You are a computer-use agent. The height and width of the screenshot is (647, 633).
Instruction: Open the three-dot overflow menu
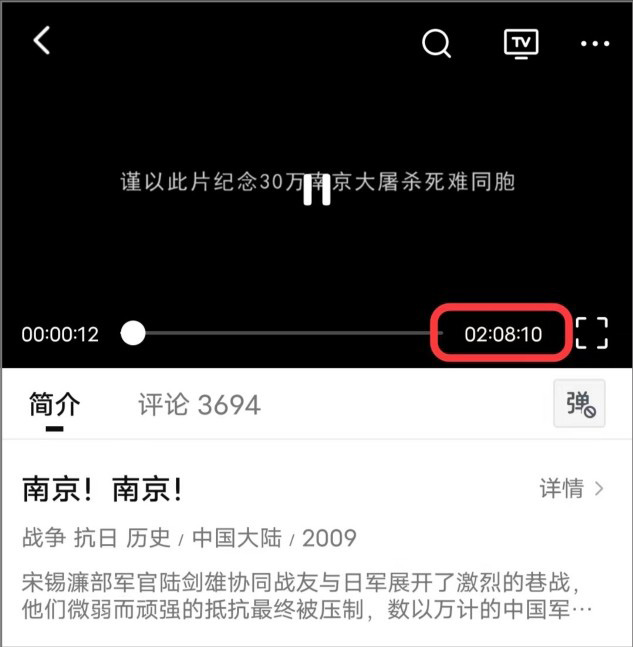[595, 44]
